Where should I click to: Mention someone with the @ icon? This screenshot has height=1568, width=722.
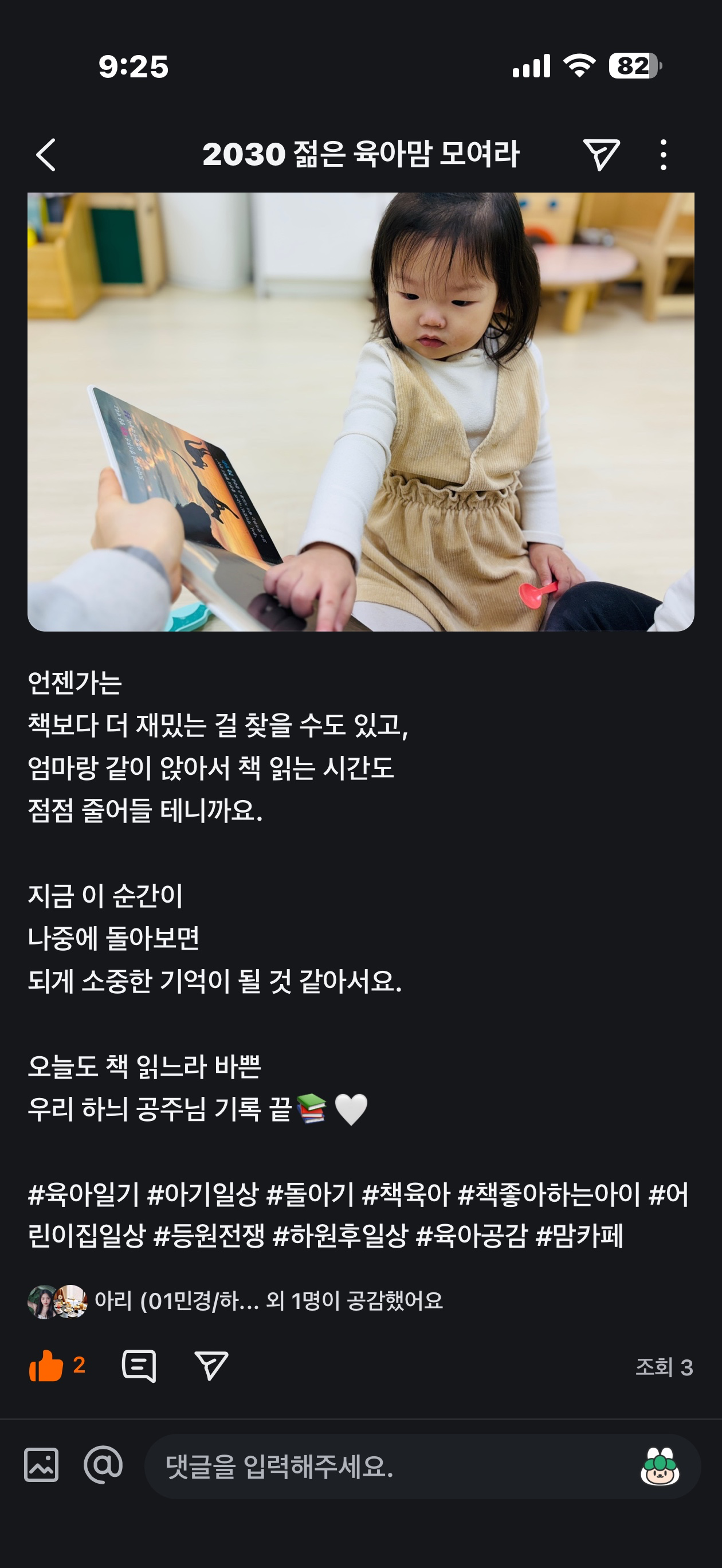coord(103,1464)
